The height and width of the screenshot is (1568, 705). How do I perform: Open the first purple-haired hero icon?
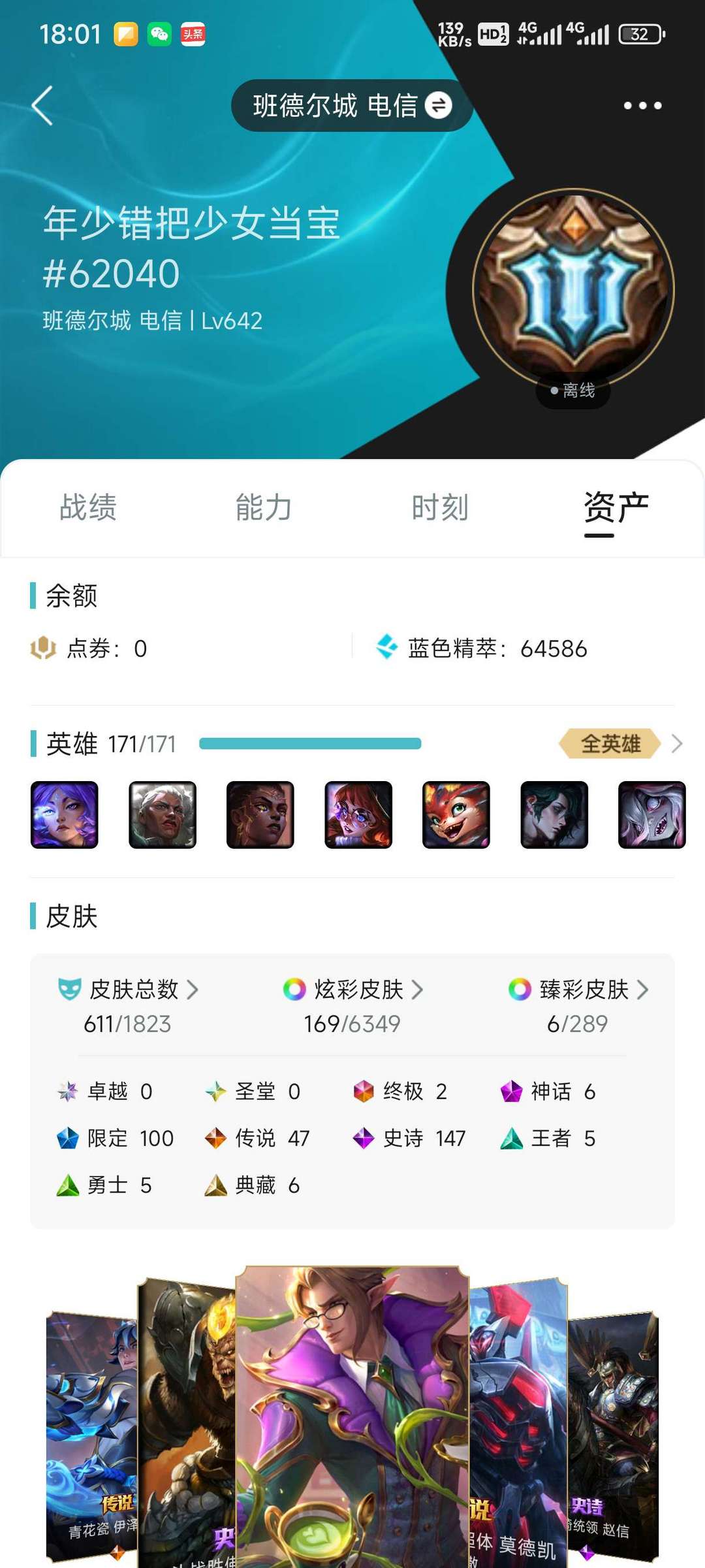tap(65, 814)
